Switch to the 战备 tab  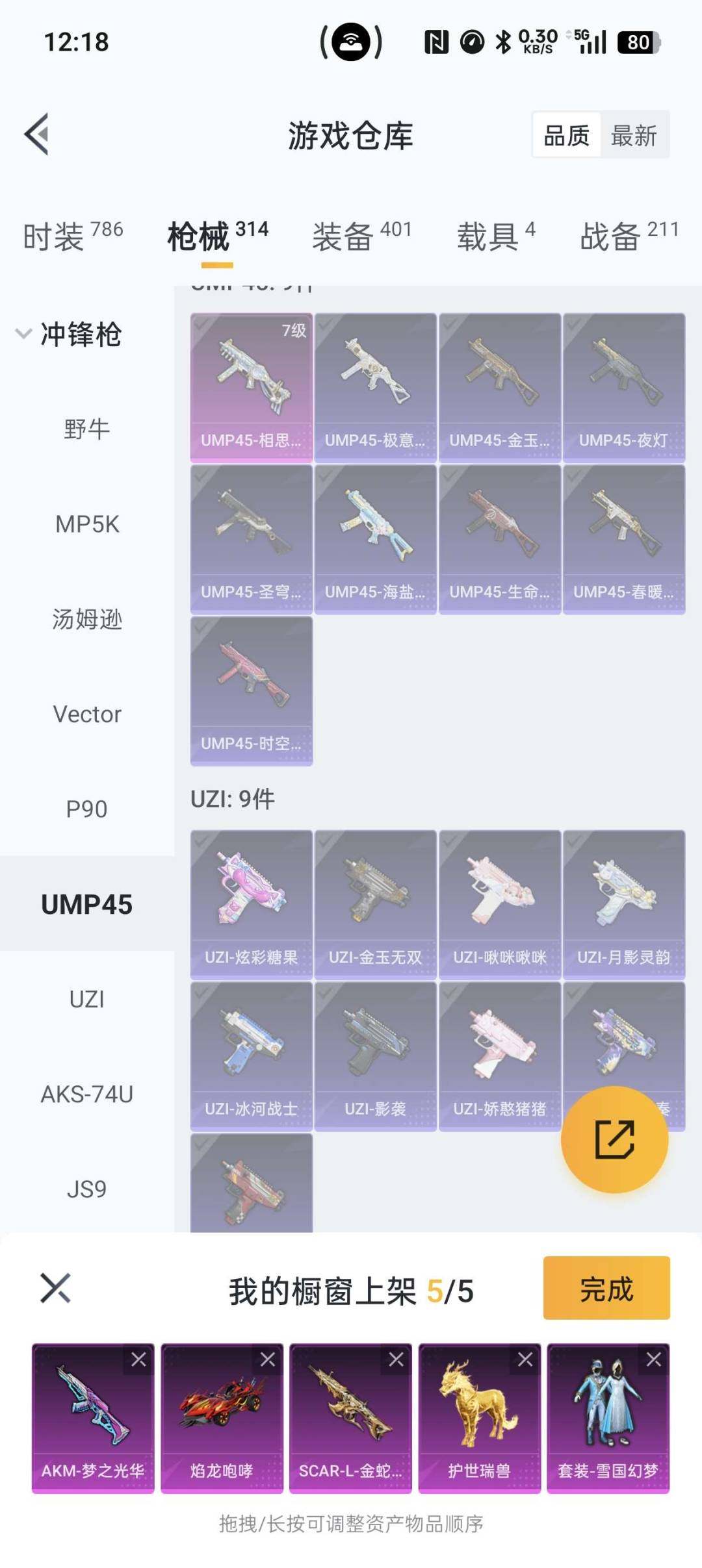[x=628, y=235]
